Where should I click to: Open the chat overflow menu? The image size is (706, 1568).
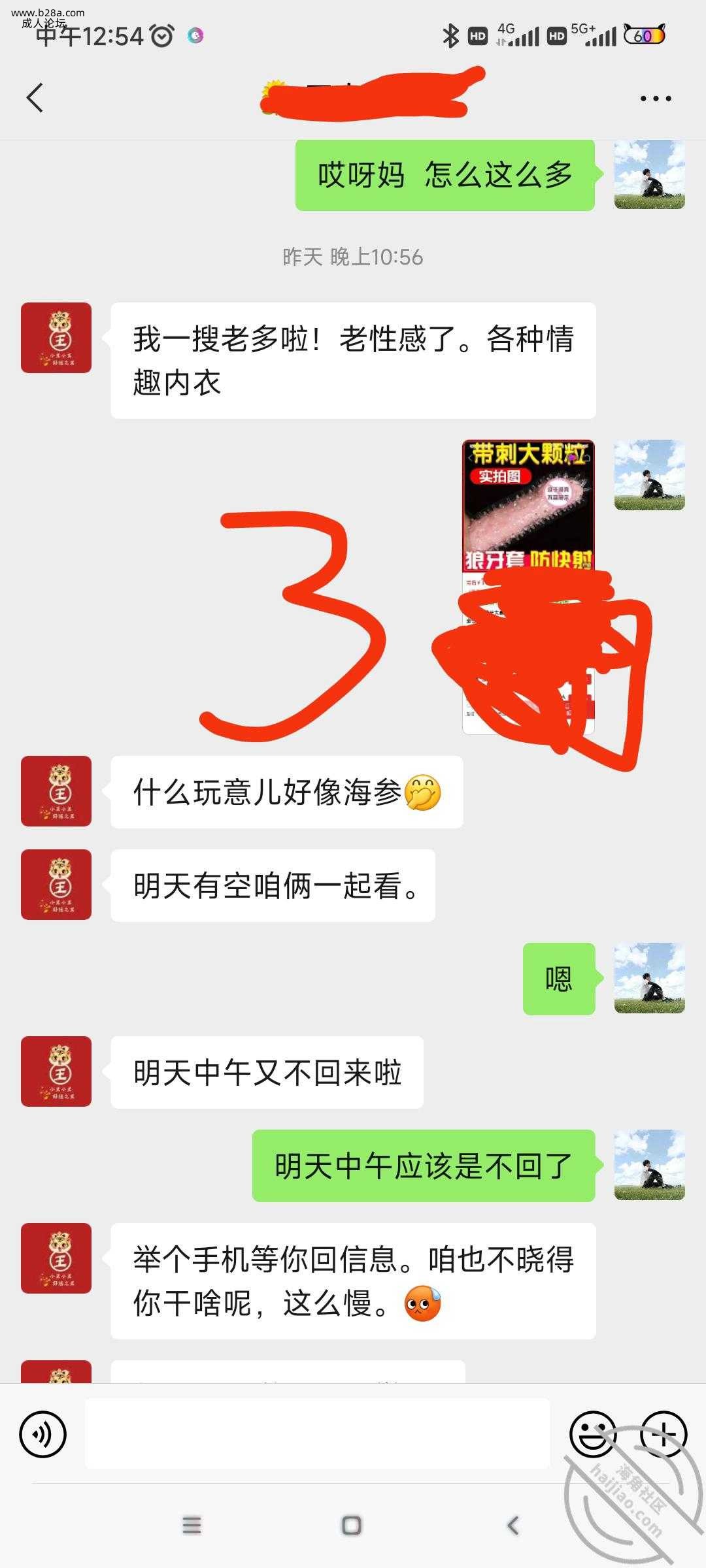(x=655, y=99)
